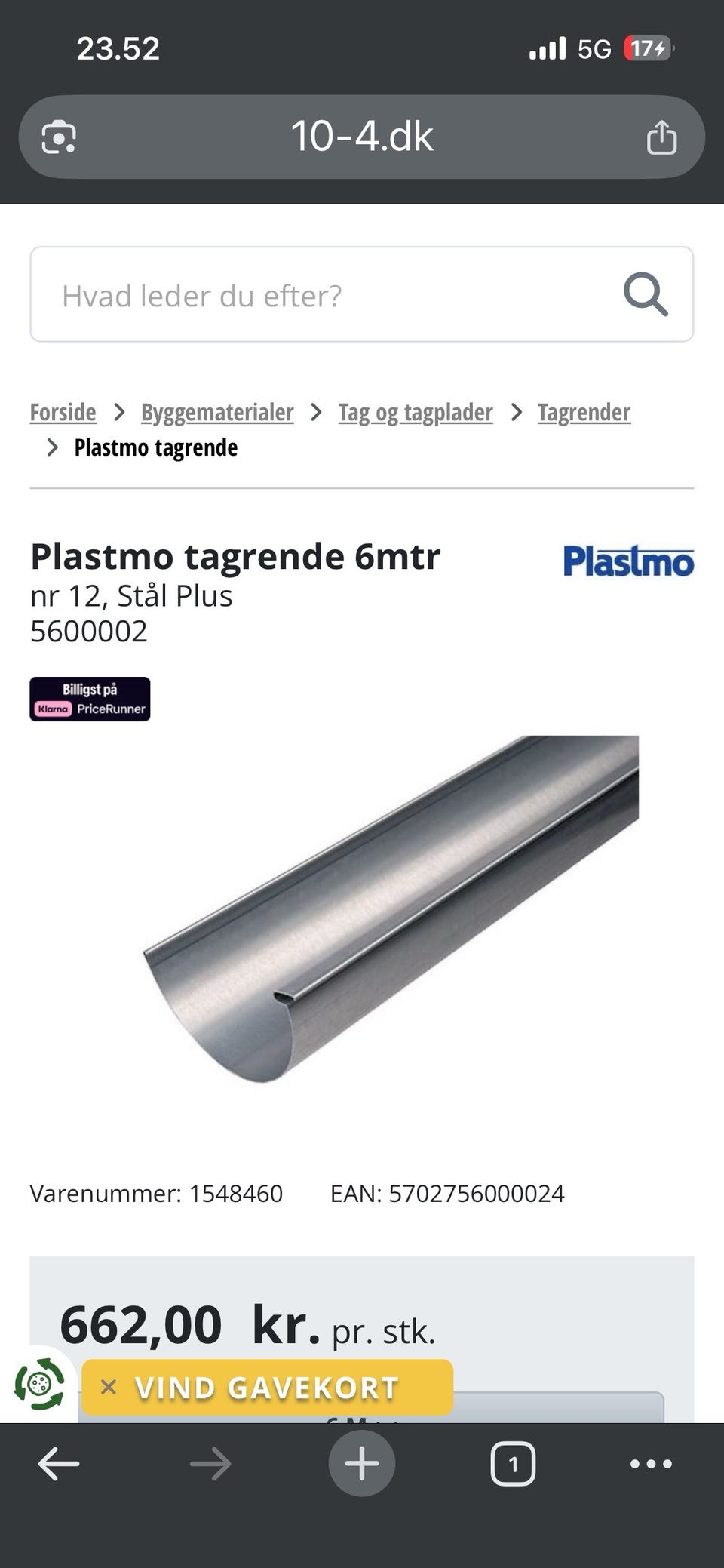Go back with the browser back arrow
The height and width of the screenshot is (1568, 724).
point(59,1464)
